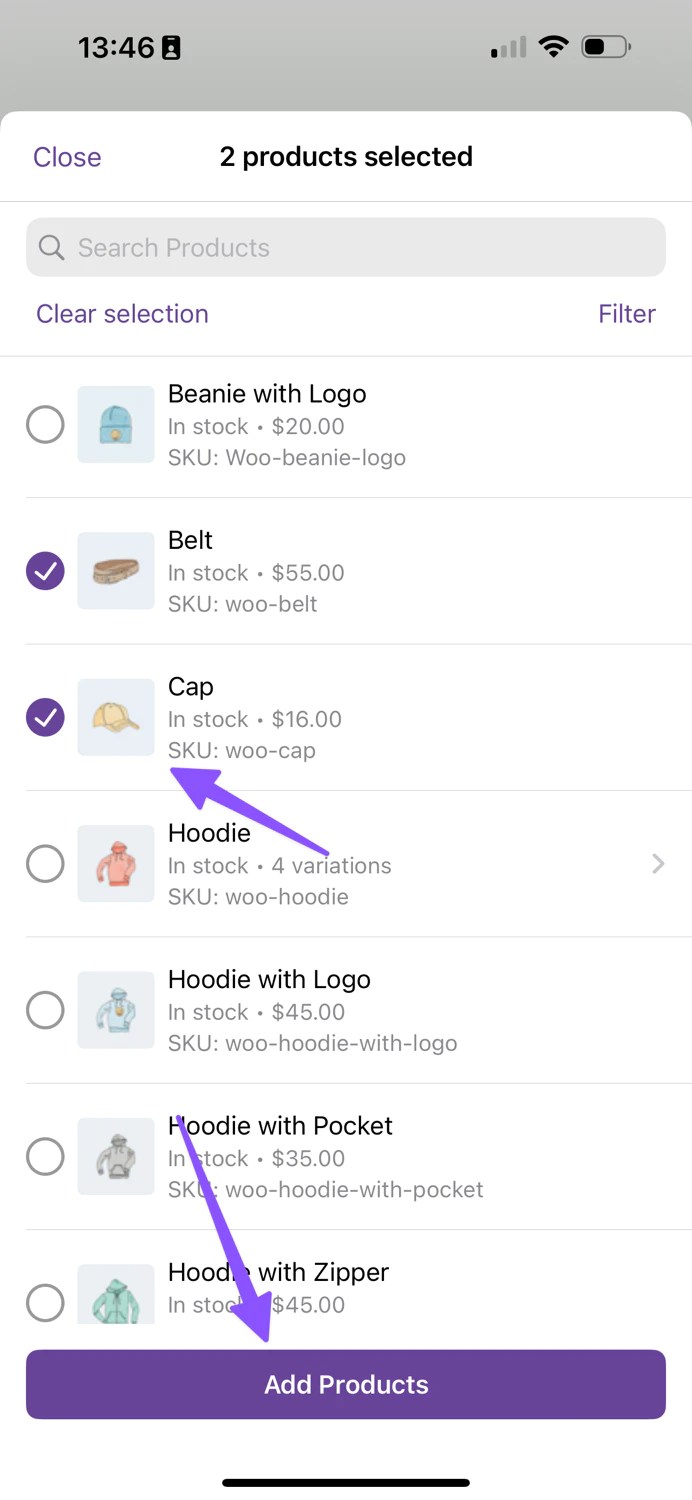The height and width of the screenshot is (1500, 692).
Task: Select the Hoodie with Zipper product
Action: [45, 1302]
